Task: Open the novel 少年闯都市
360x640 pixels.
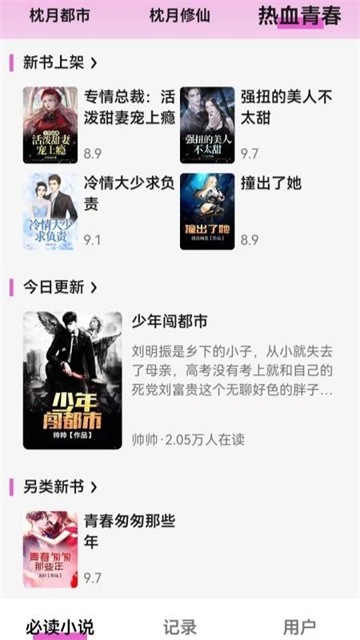Action: tap(178, 380)
